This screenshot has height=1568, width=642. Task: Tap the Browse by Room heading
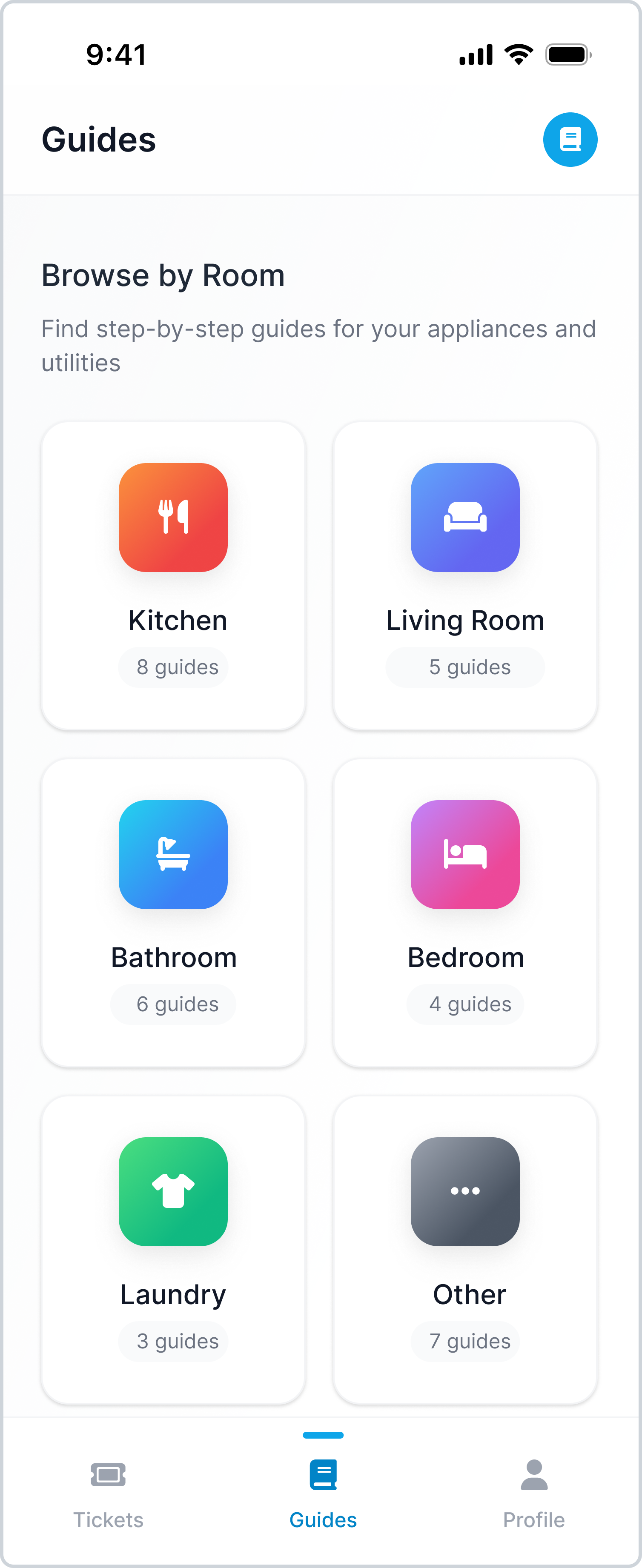click(x=163, y=275)
